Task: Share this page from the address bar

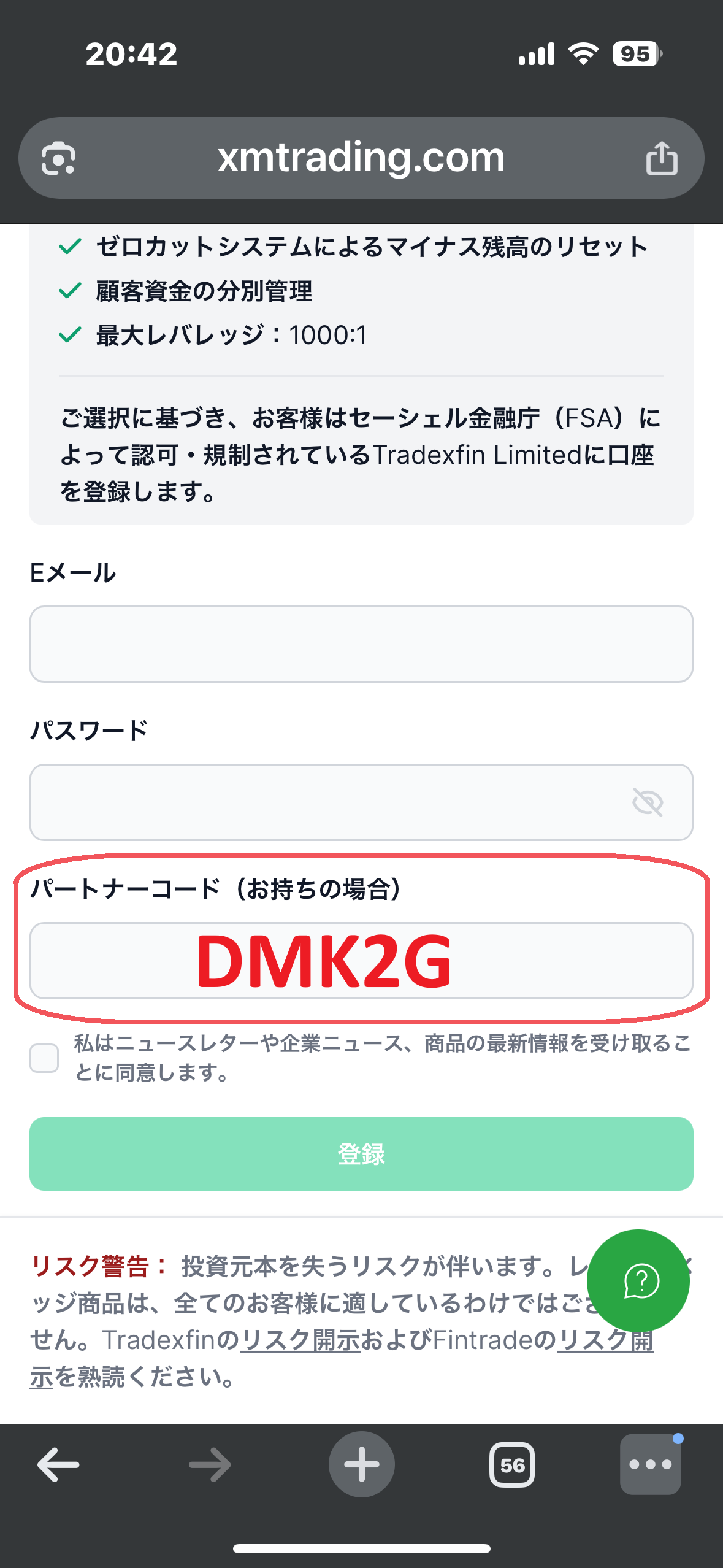Action: point(661,158)
